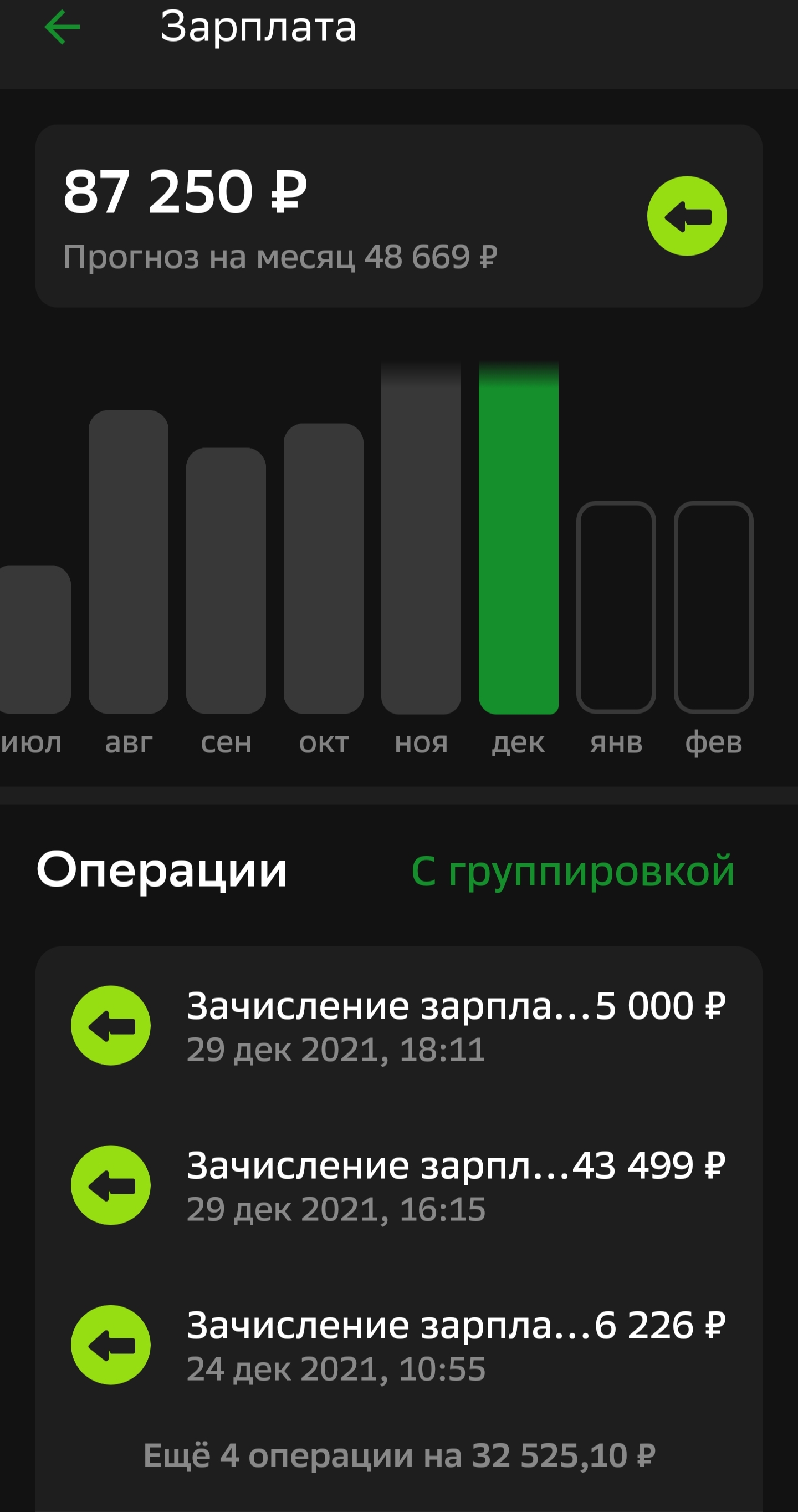Expand Ещё 4 операции на 32 525,10 ₽
This screenshot has height=1512, width=798.
point(399,1455)
